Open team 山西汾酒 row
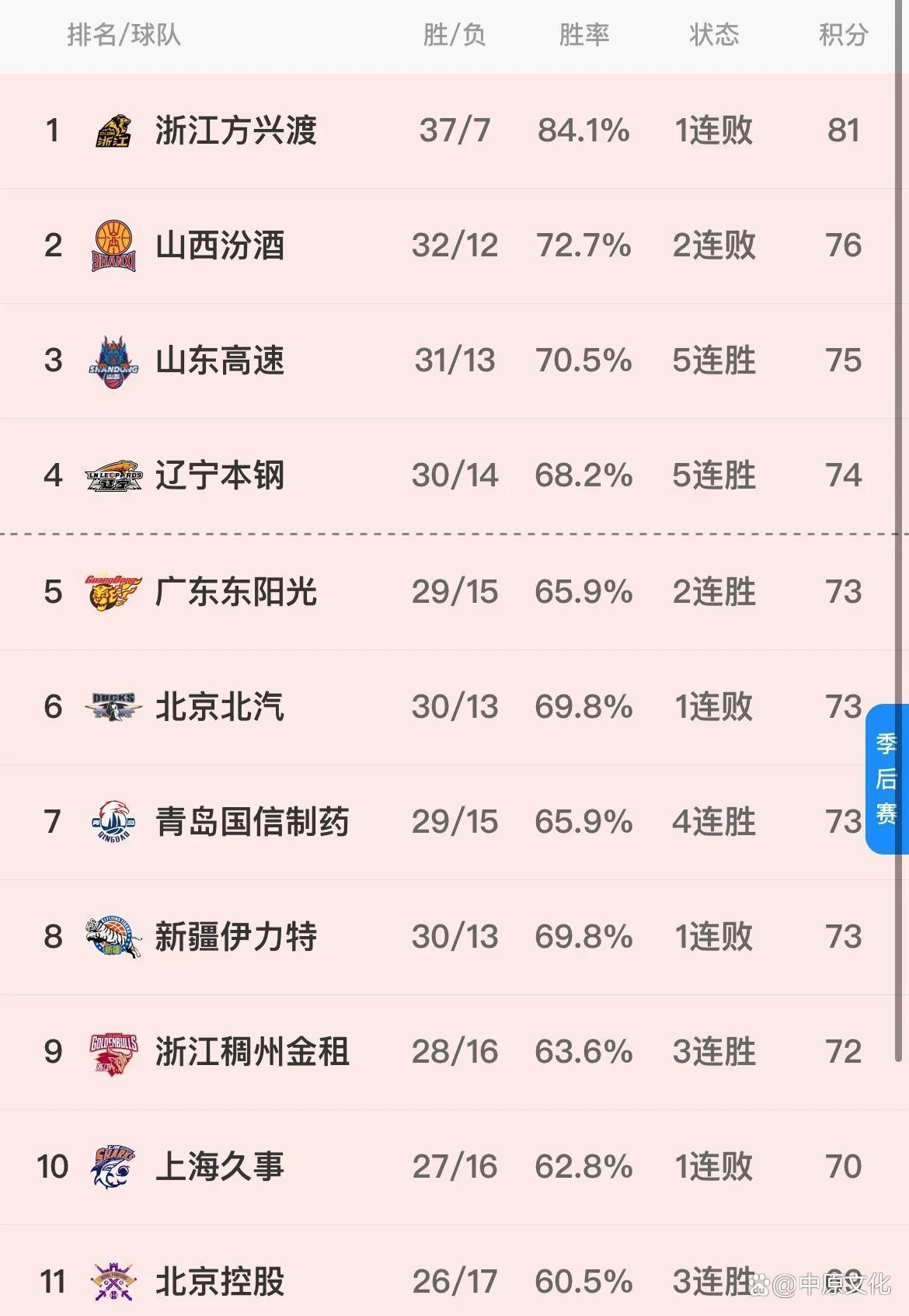Image resolution: width=909 pixels, height=1316 pixels. 220,245
